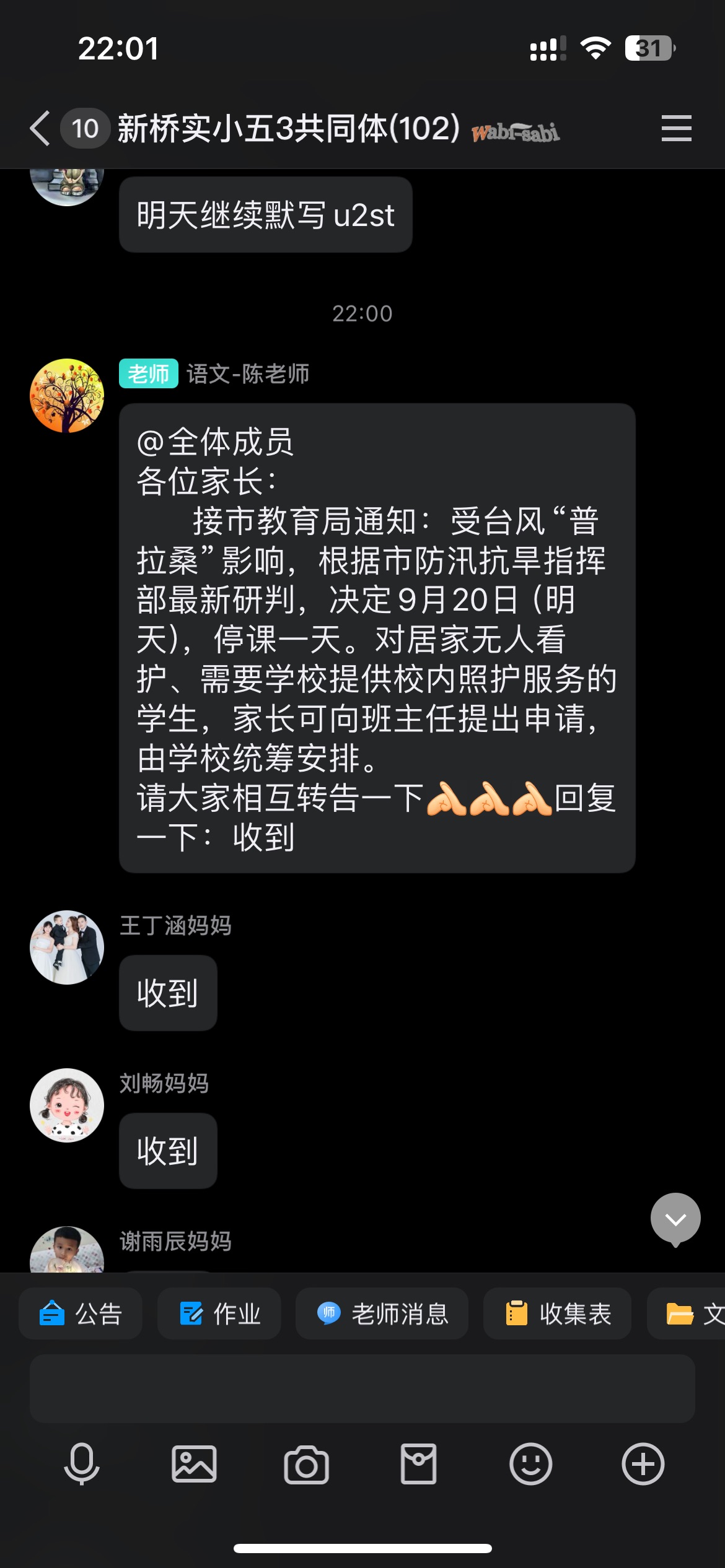Open the 作业 homework shortcut

pyautogui.click(x=219, y=1313)
